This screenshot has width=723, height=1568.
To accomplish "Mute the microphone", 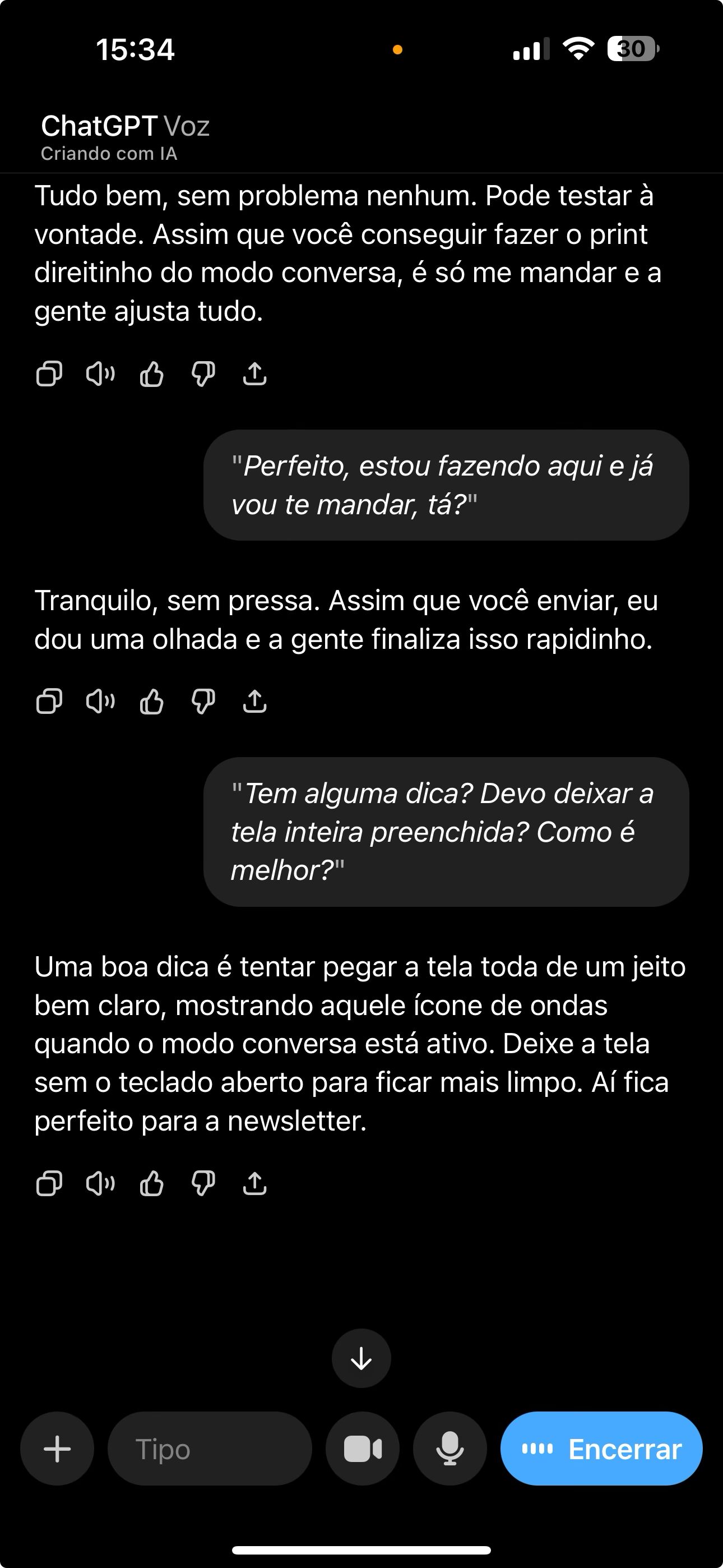I will coord(449,1449).
